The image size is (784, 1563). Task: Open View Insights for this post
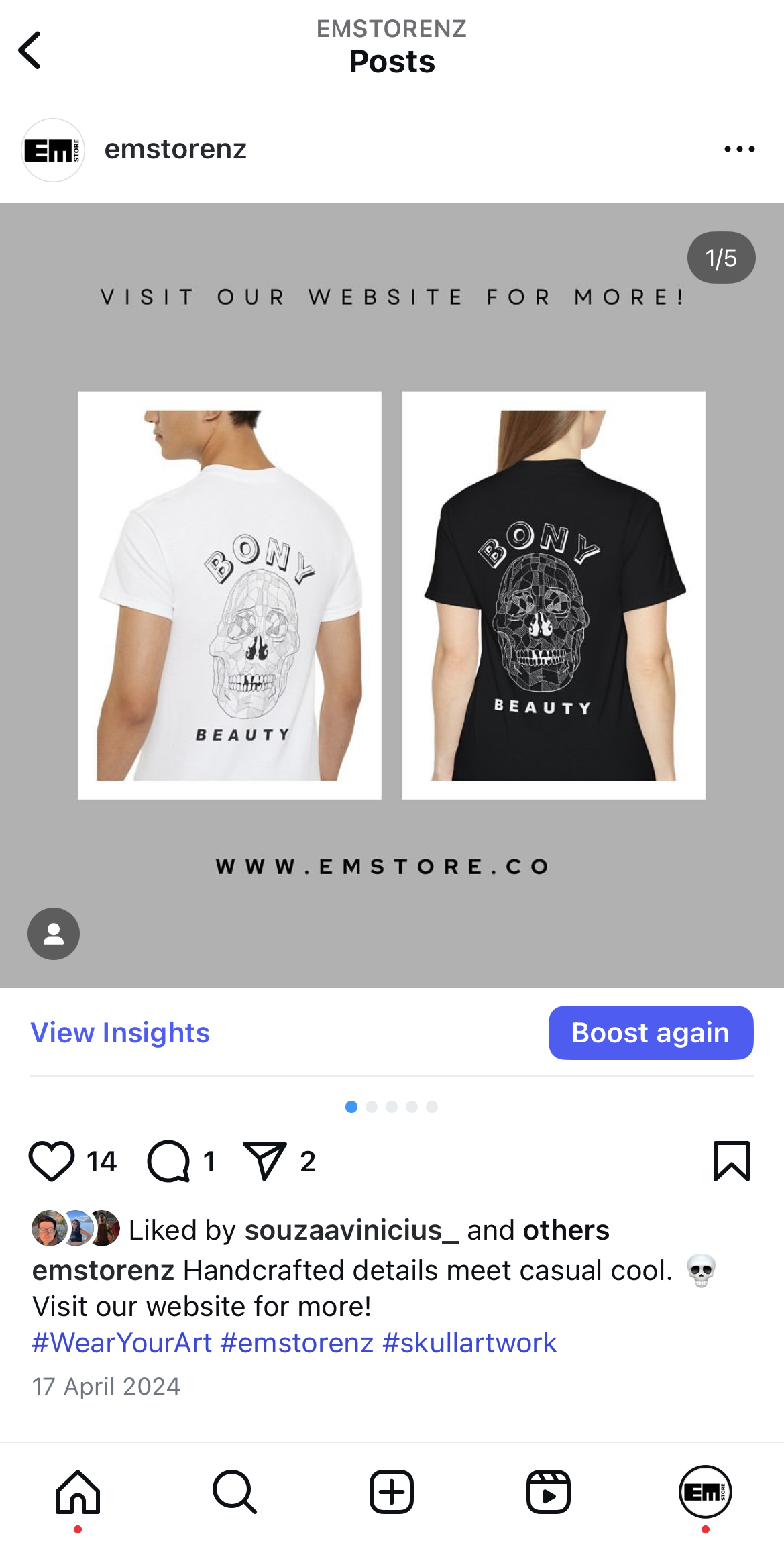pyautogui.click(x=120, y=1032)
